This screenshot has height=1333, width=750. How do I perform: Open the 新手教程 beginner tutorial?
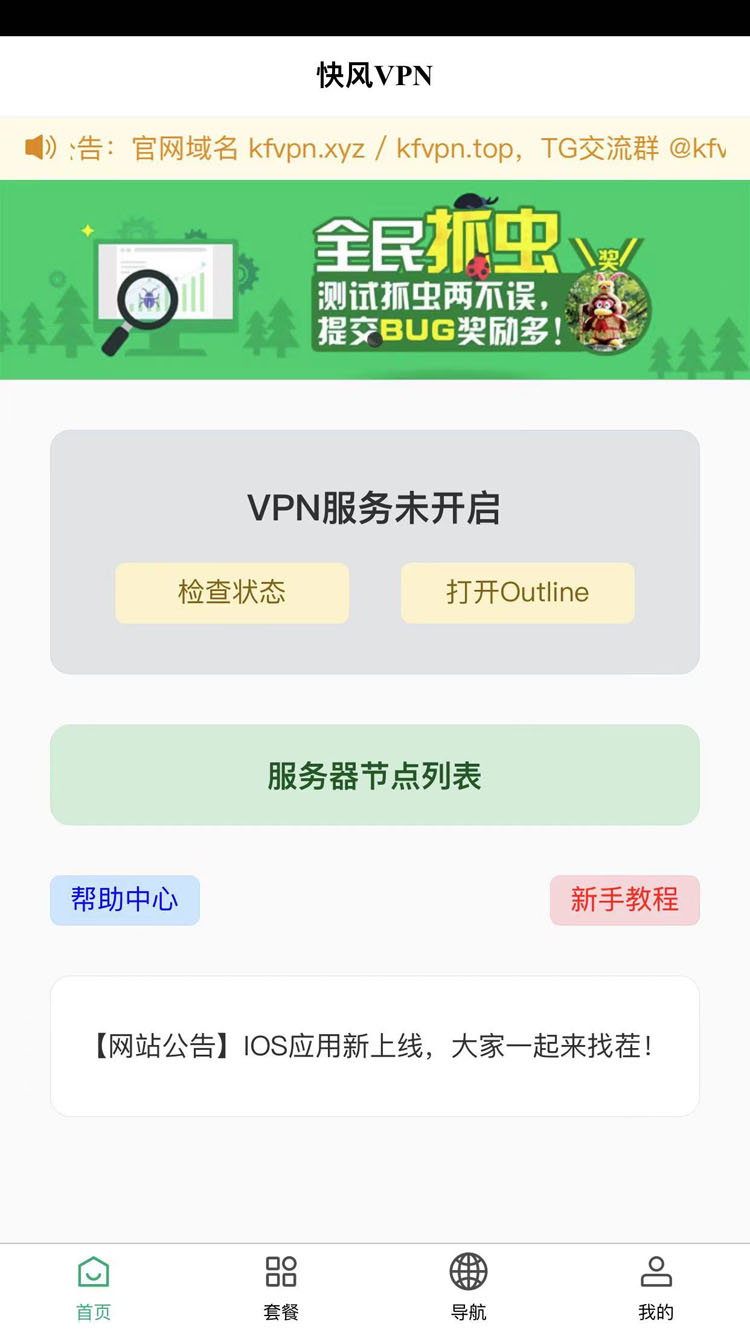624,900
